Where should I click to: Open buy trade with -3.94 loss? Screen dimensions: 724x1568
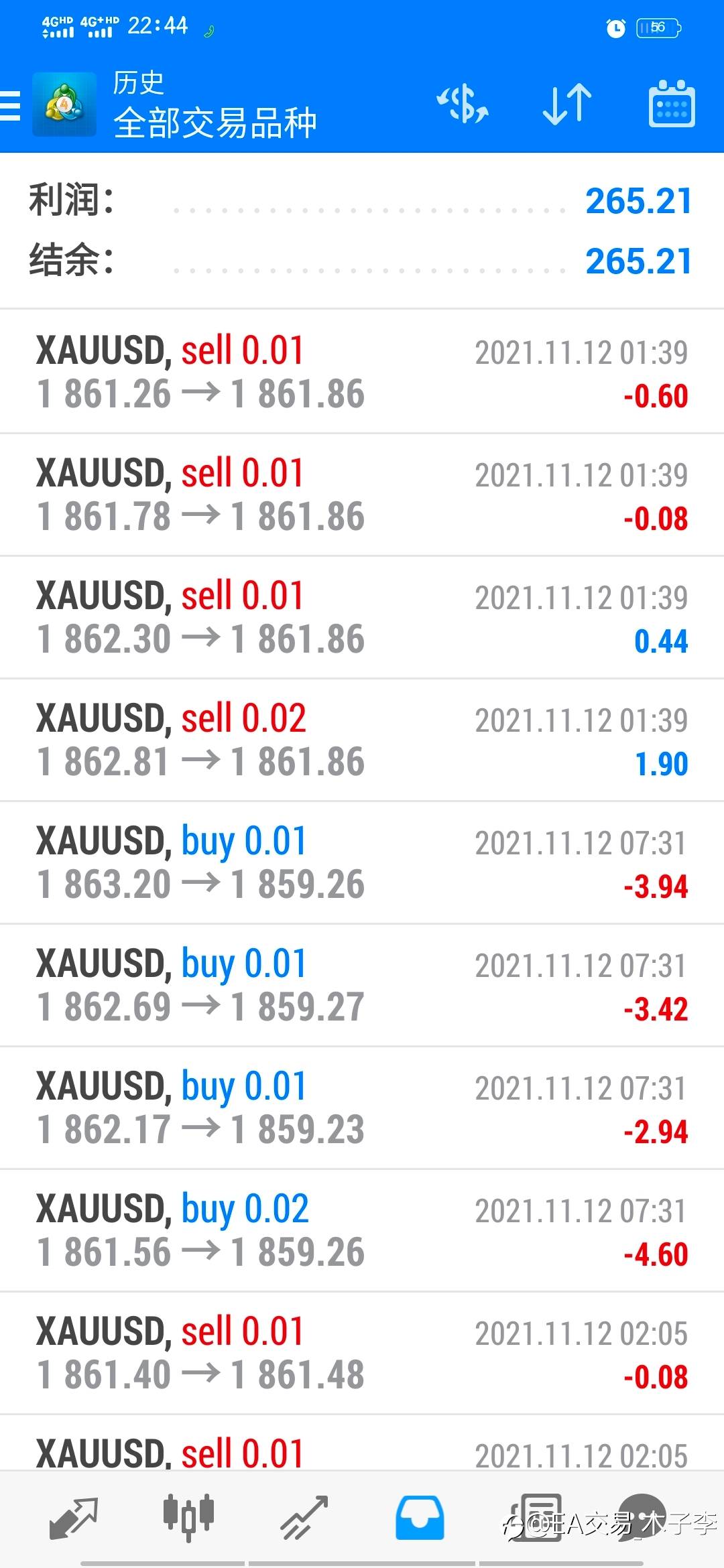362,862
